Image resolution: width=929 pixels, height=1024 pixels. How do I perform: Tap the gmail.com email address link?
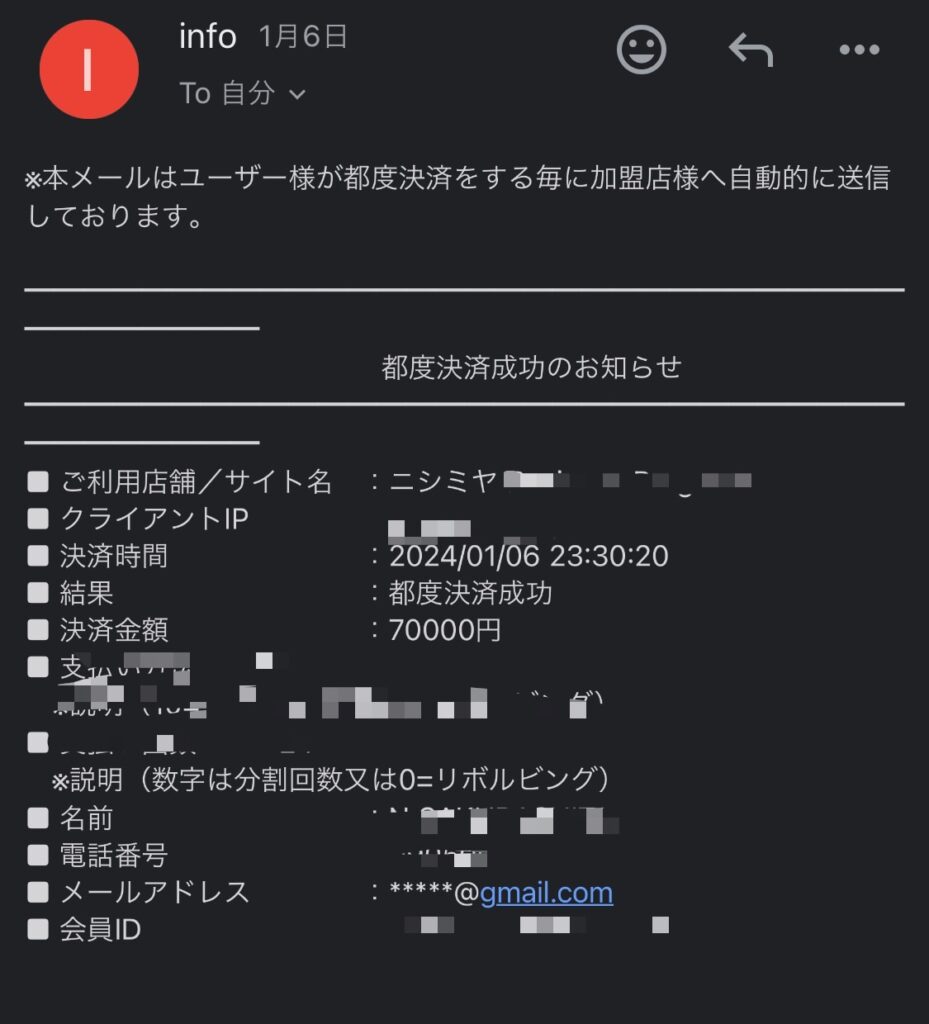click(546, 893)
